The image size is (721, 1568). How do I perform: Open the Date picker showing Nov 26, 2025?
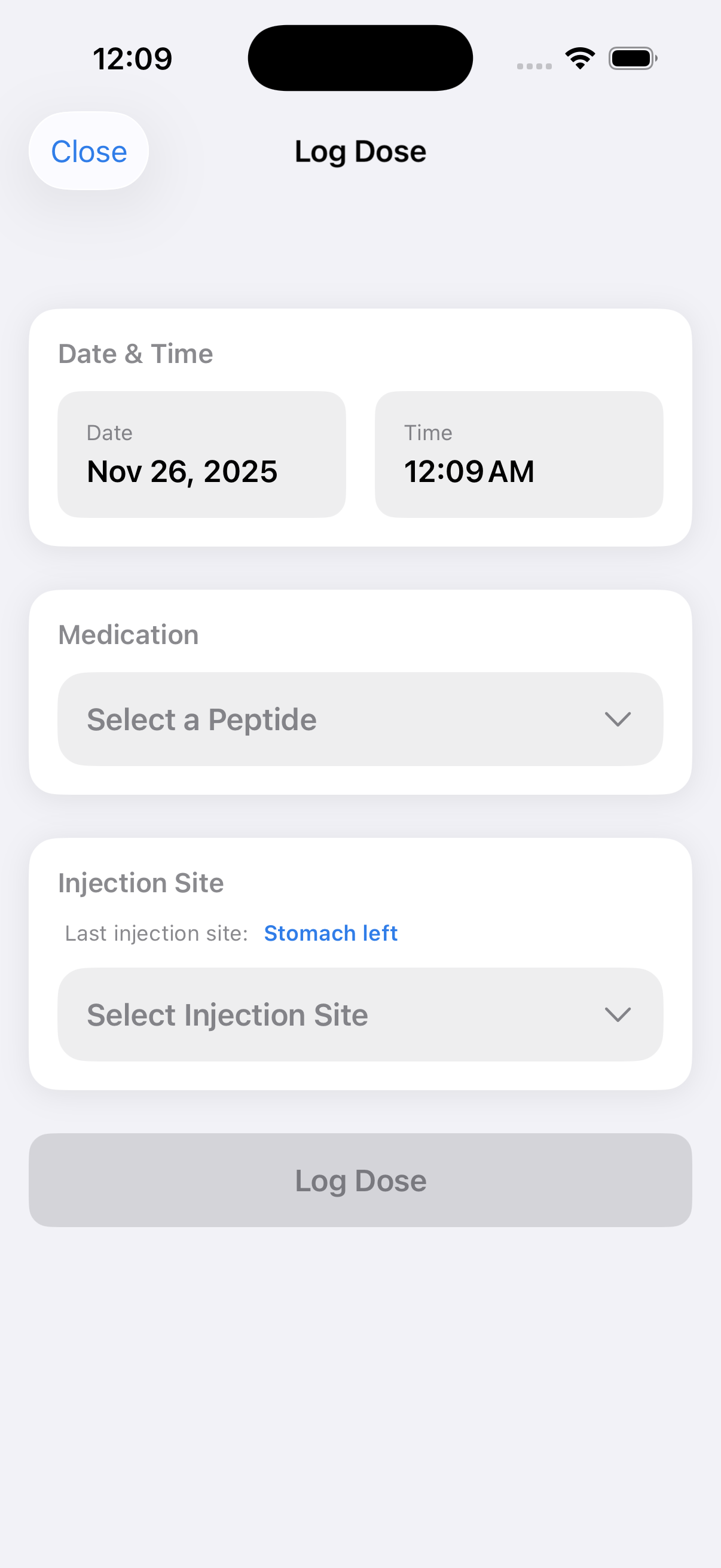point(201,454)
